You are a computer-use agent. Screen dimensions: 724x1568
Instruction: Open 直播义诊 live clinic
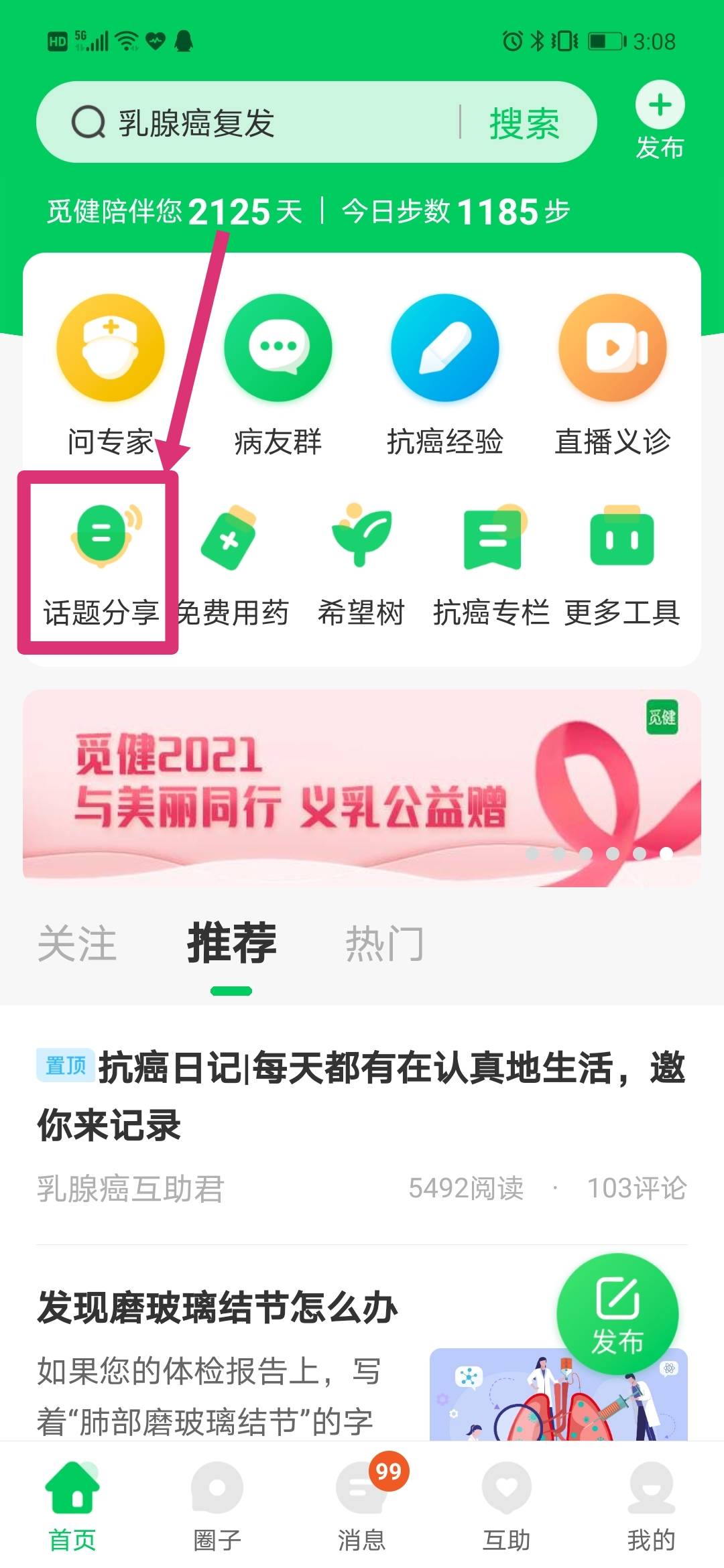click(613, 375)
